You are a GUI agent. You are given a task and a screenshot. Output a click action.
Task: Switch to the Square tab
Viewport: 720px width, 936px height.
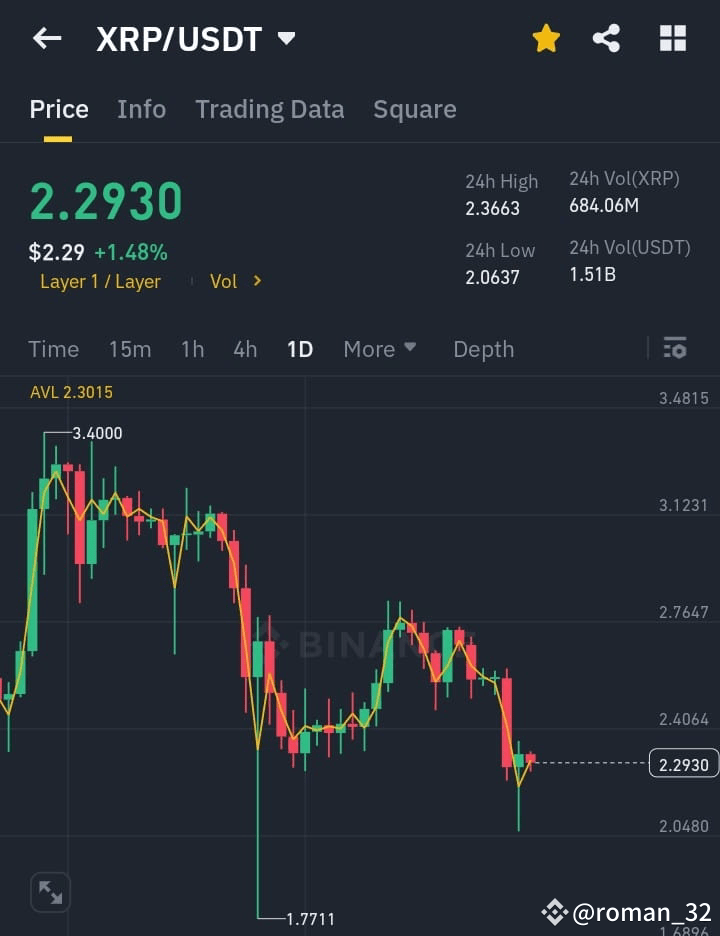tap(415, 109)
